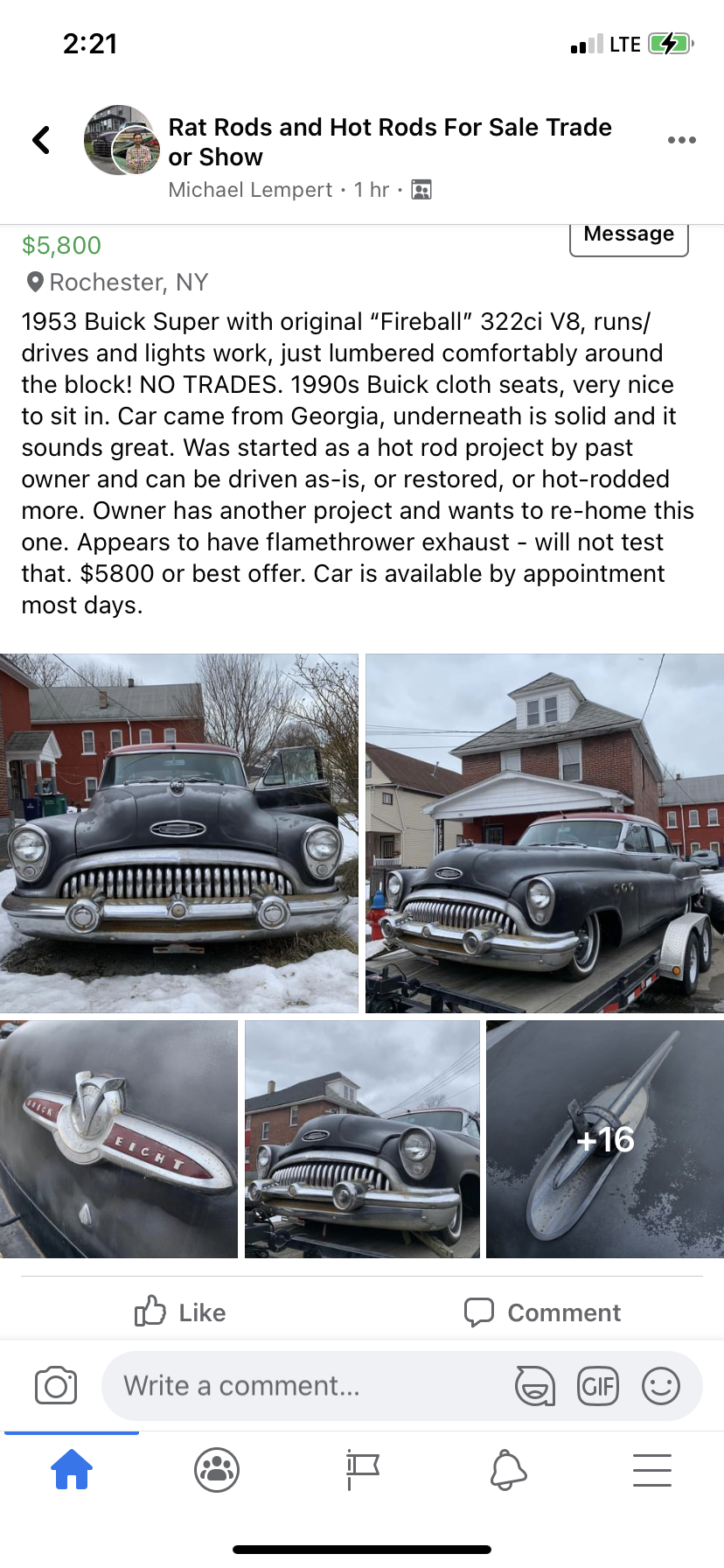View Michael Lempert's profile
Viewport: 724px width, 1568px height.
click(x=250, y=190)
